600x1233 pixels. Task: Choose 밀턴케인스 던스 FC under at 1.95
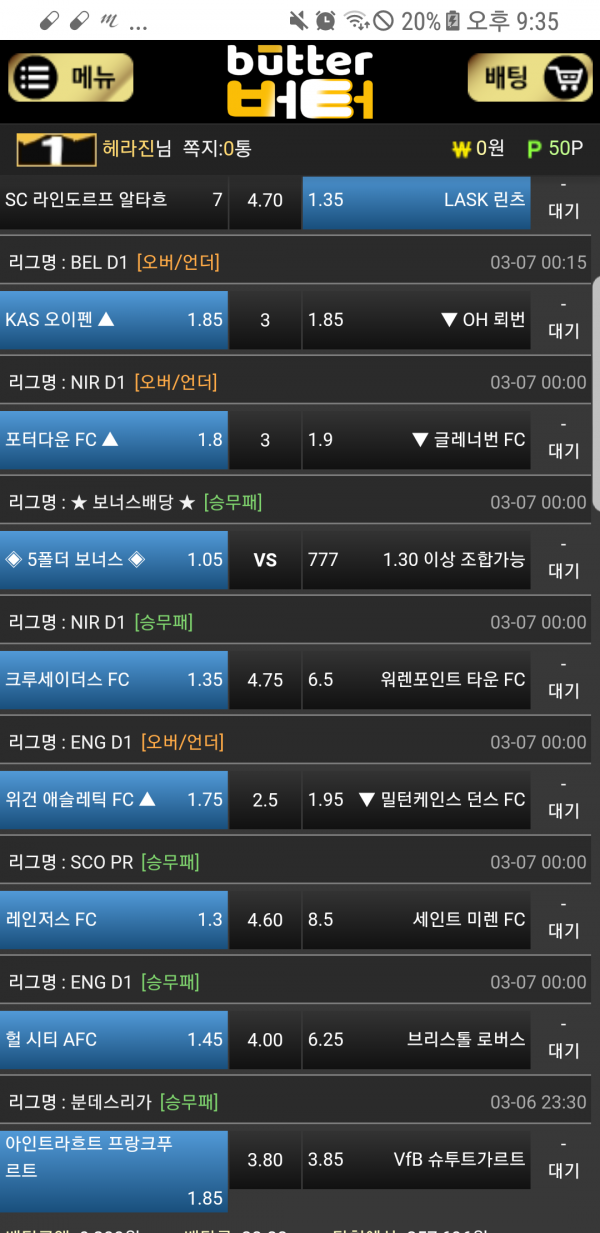tap(416, 800)
